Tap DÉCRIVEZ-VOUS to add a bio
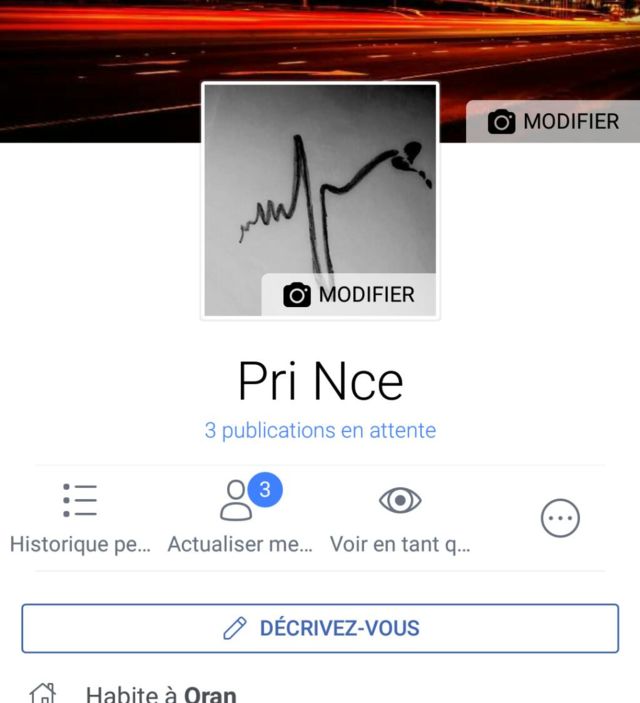Viewport: 640px width, 703px height. click(x=320, y=628)
